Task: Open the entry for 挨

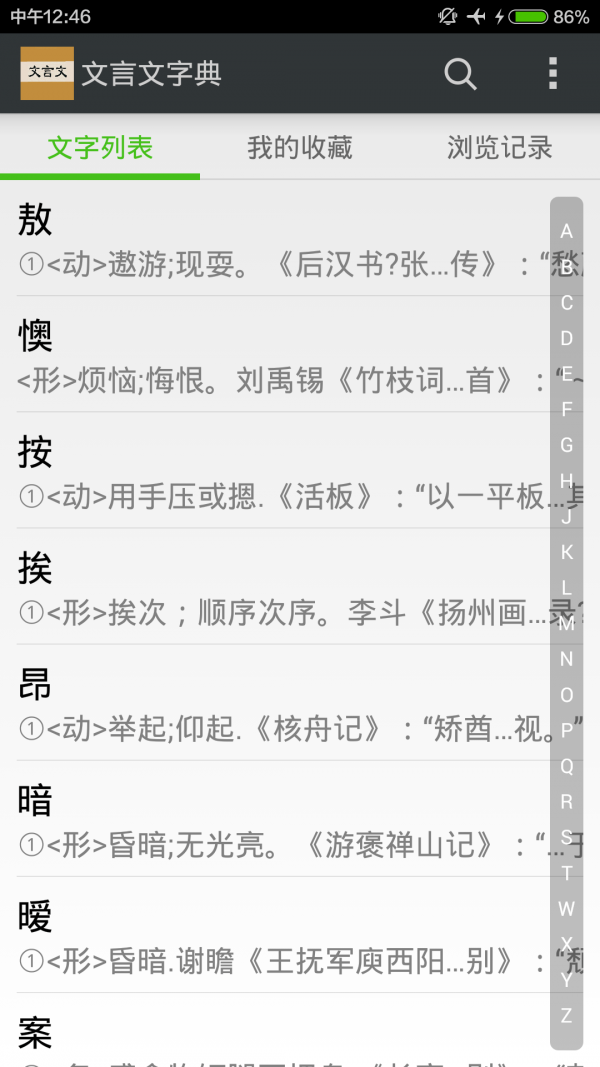Action: pos(270,588)
